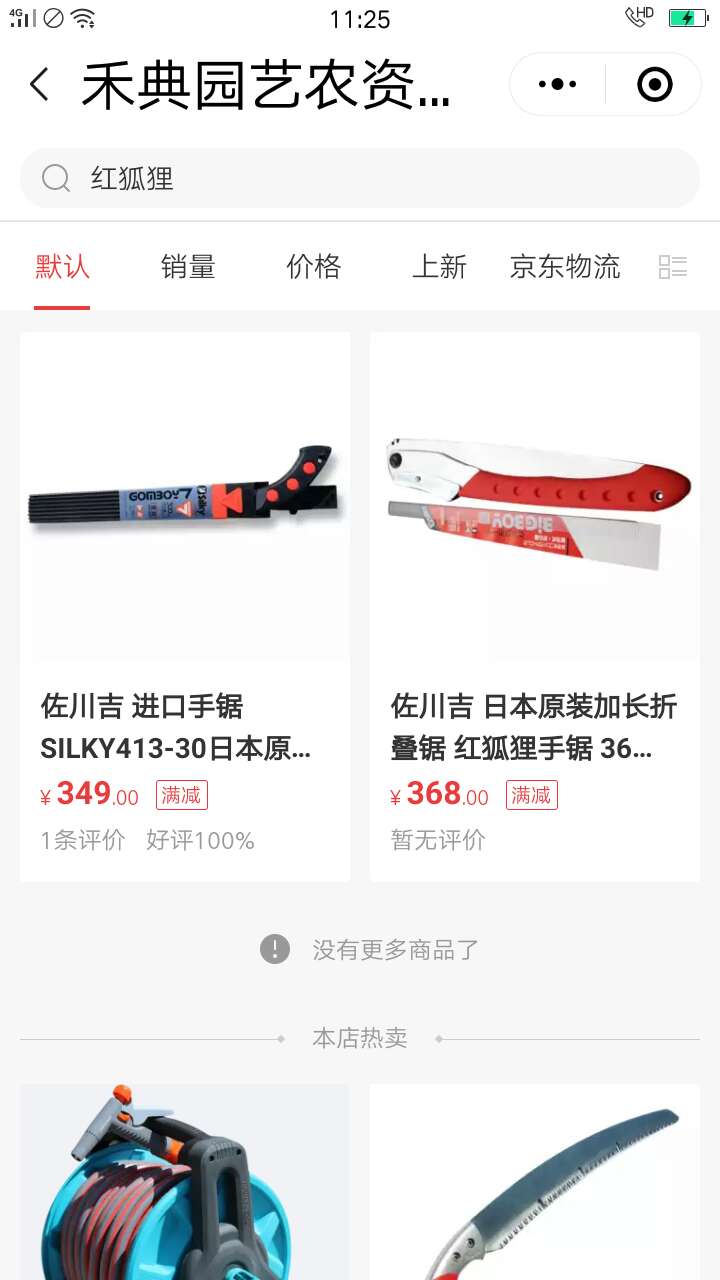Sort results by 价格
Image resolution: width=720 pixels, height=1280 pixels.
click(x=314, y=266)
